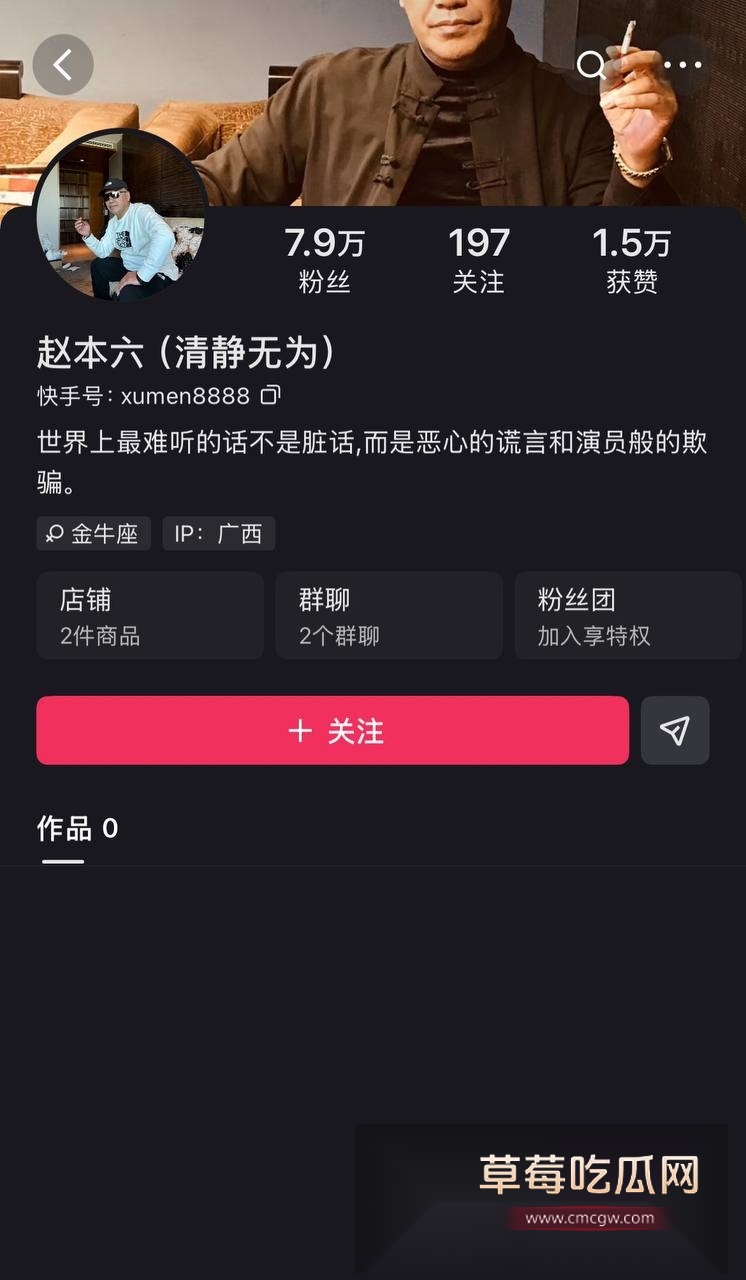Select the IP：广西 location tag
The image size is (746, 1280).
219,533
